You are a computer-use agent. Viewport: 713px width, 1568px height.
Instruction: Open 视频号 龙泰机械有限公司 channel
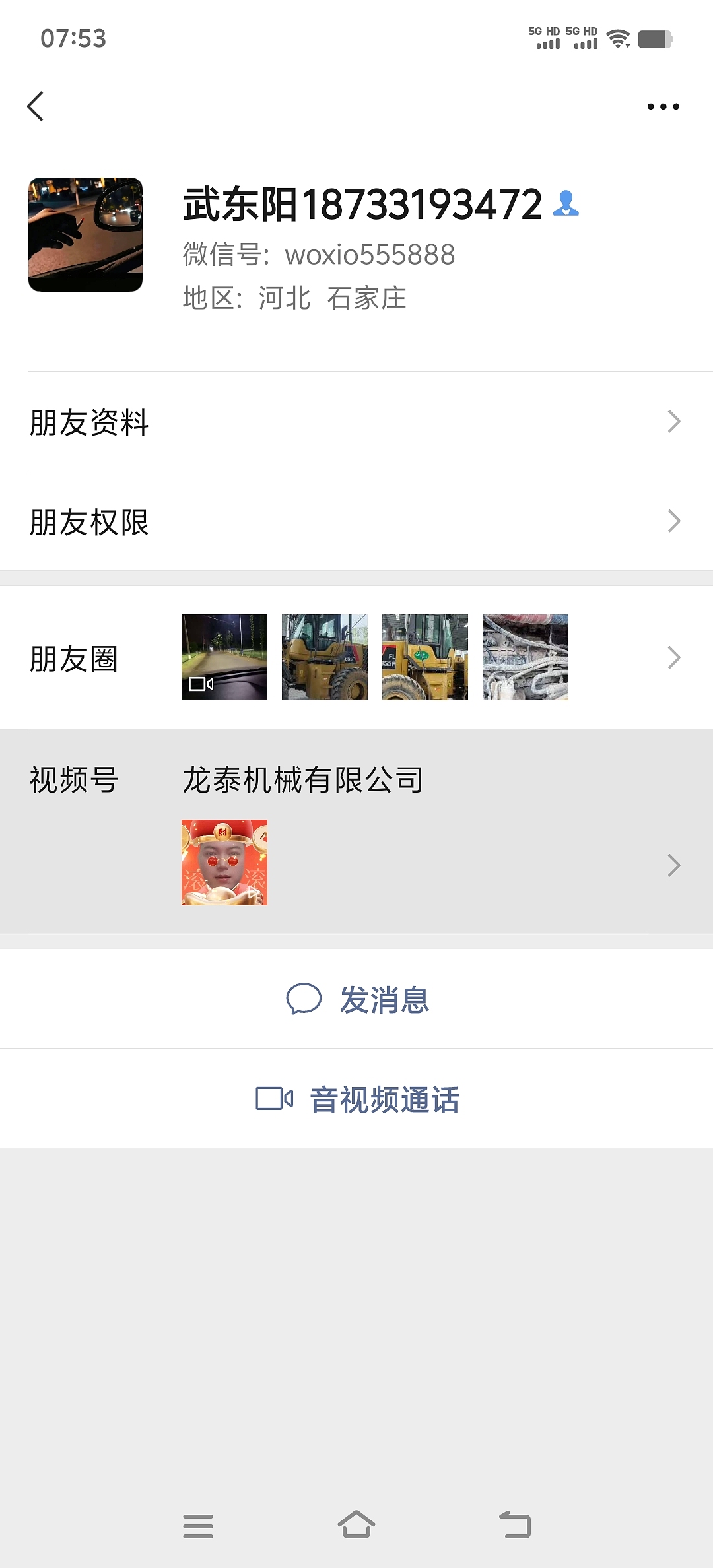[356, 832]
